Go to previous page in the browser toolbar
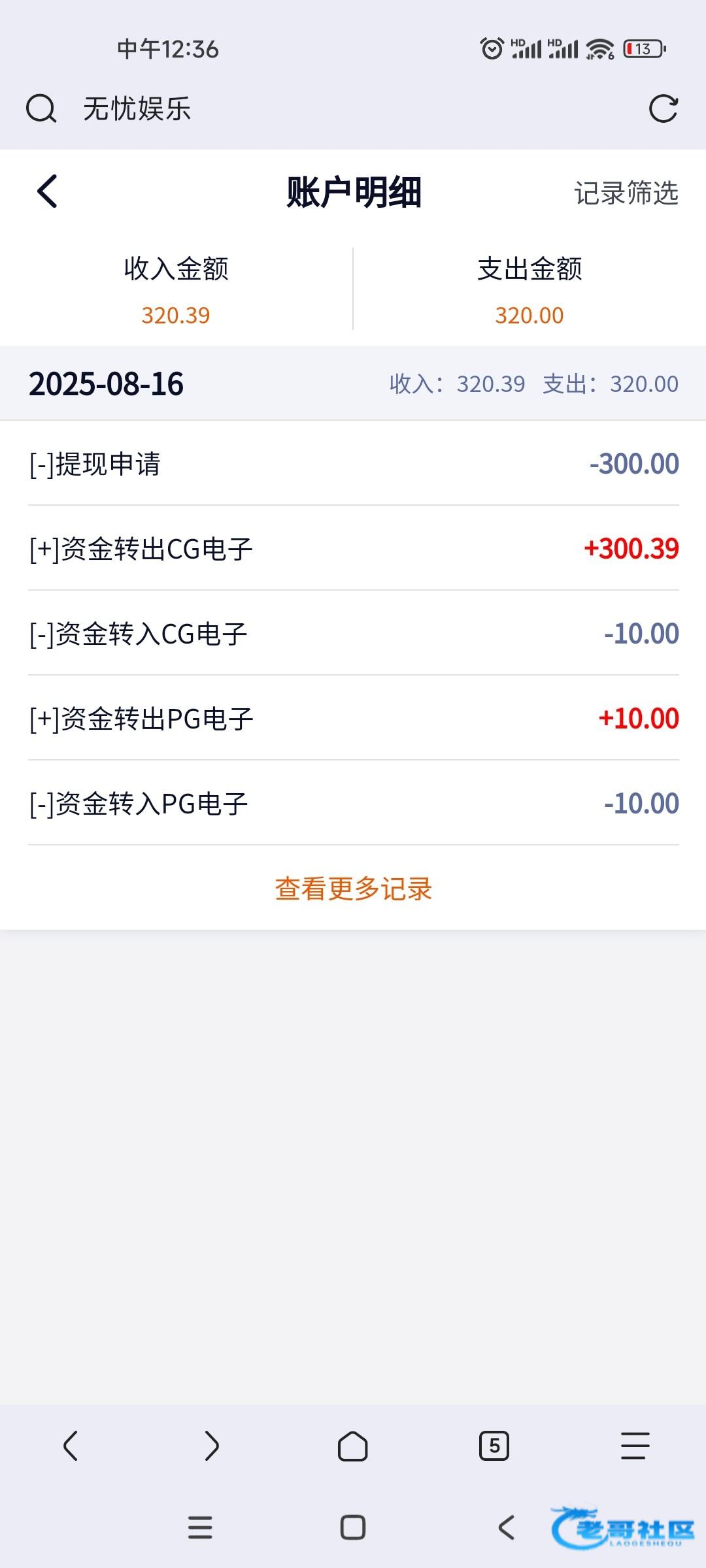 pyautogui.click(x=71, y=1446)
